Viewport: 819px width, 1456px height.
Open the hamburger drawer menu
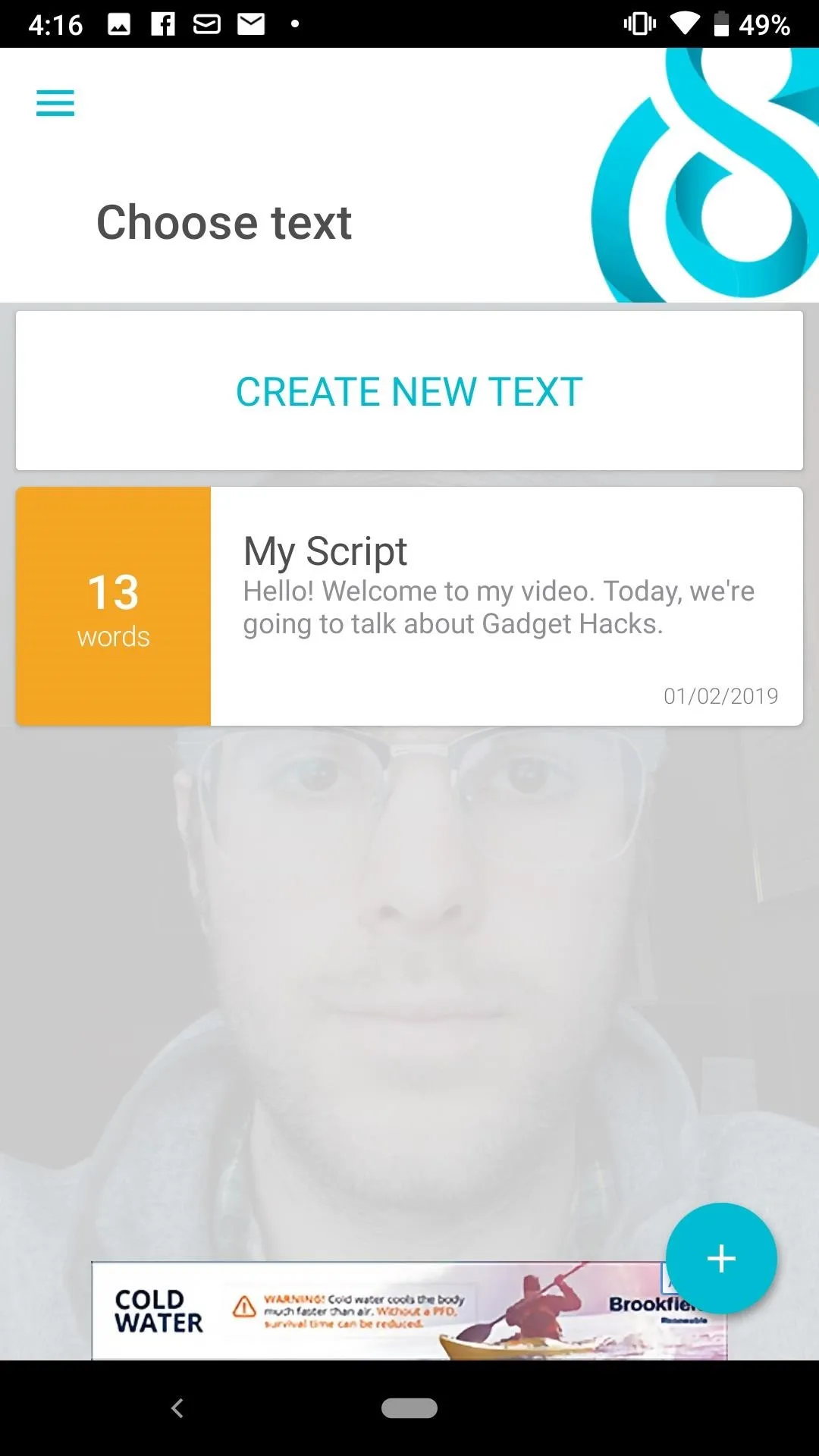click(55, 103)
